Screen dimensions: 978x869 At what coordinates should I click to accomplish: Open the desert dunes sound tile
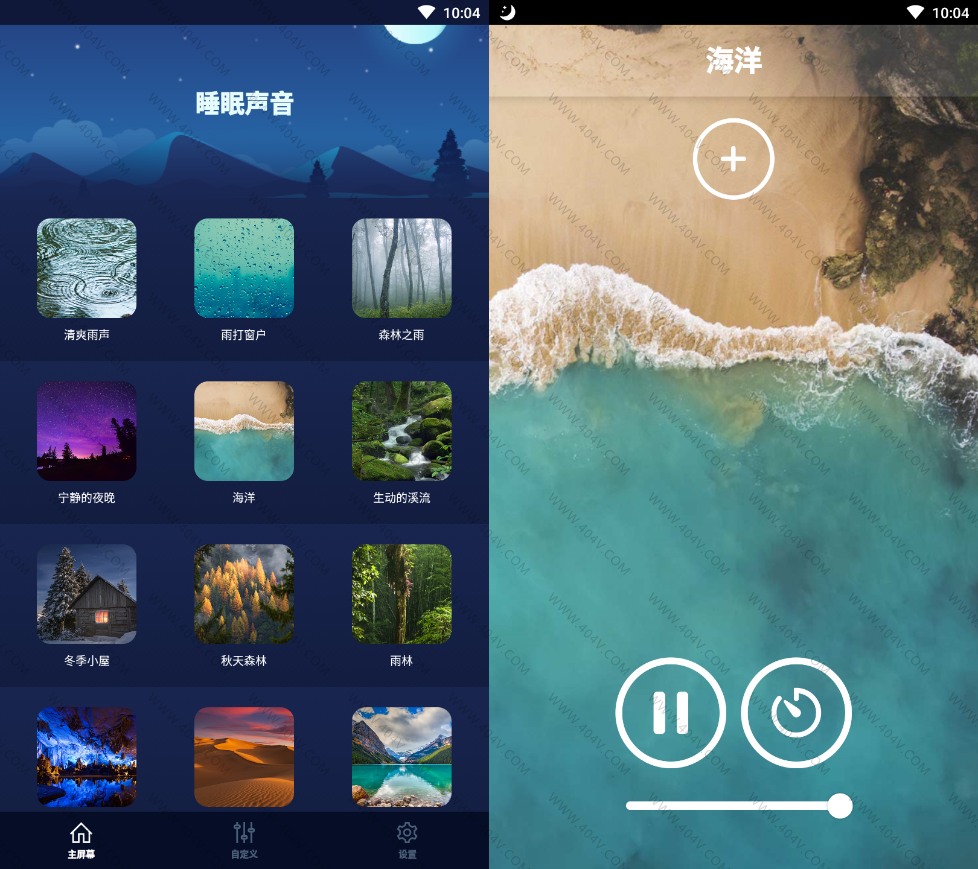click(x=244, y=757)
